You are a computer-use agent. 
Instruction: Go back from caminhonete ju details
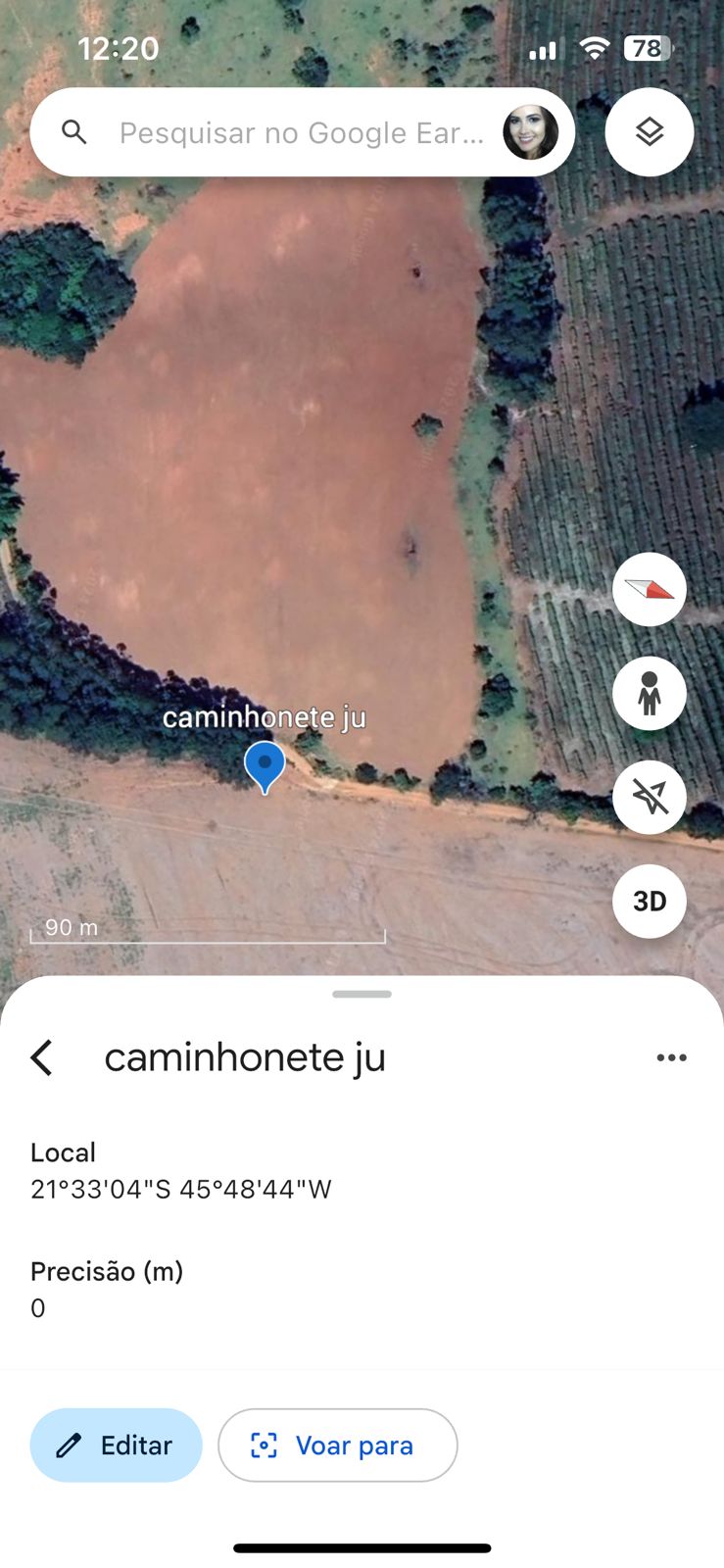point(42,1057)
